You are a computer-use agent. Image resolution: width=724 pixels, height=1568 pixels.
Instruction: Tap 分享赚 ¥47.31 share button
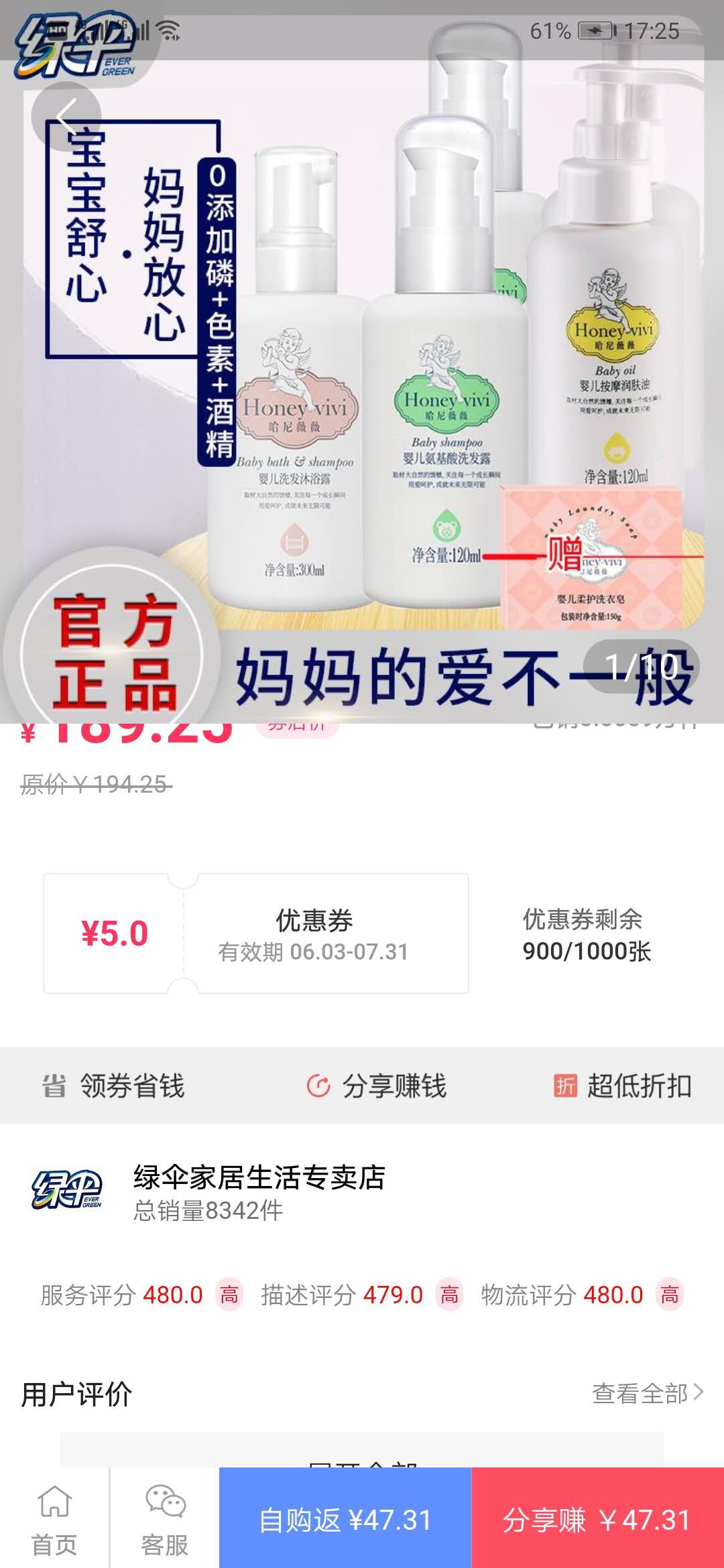click(597, 1518)
